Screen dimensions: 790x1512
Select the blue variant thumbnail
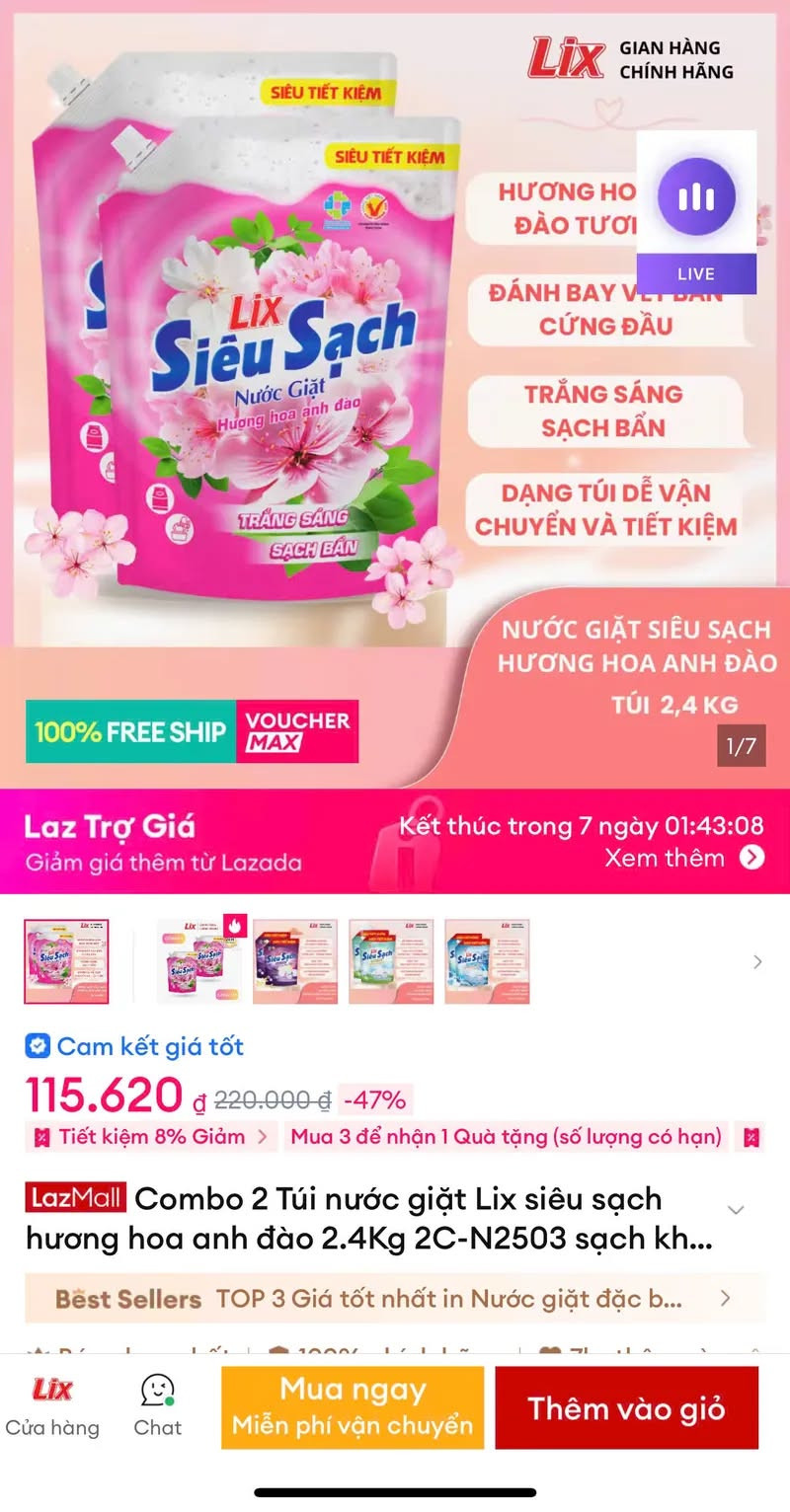pyautogui.click(x=486, y=961)
